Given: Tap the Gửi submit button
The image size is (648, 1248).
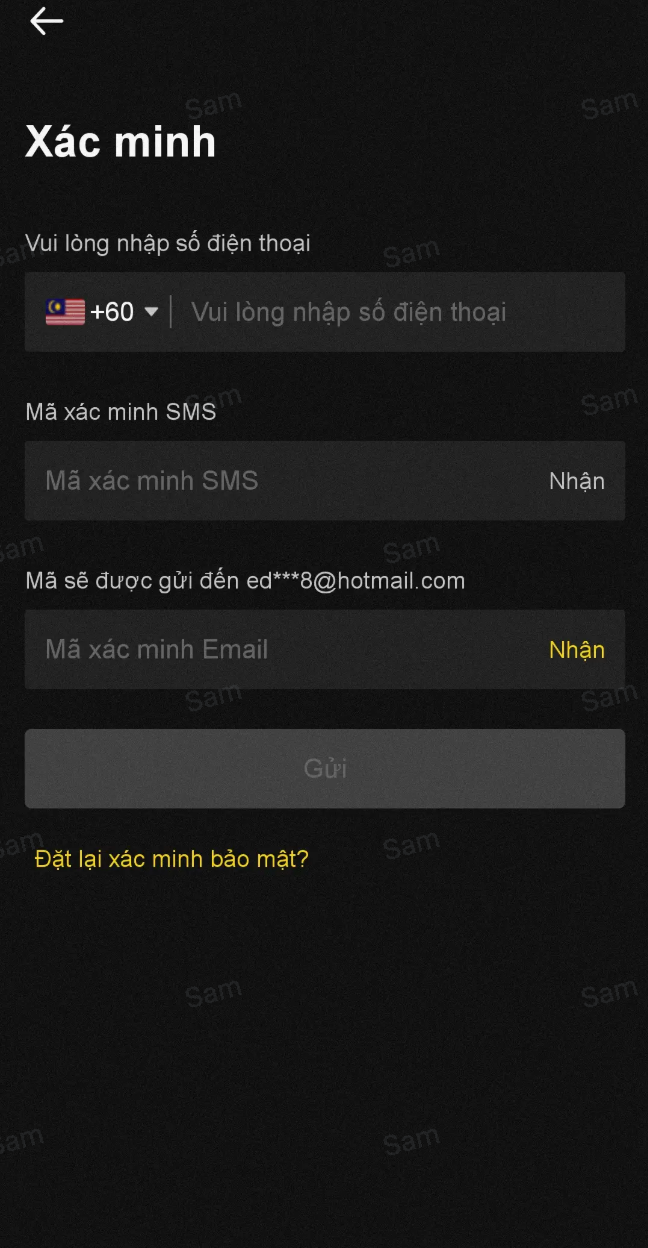Looking at the screenshot, I should point(325,768).
